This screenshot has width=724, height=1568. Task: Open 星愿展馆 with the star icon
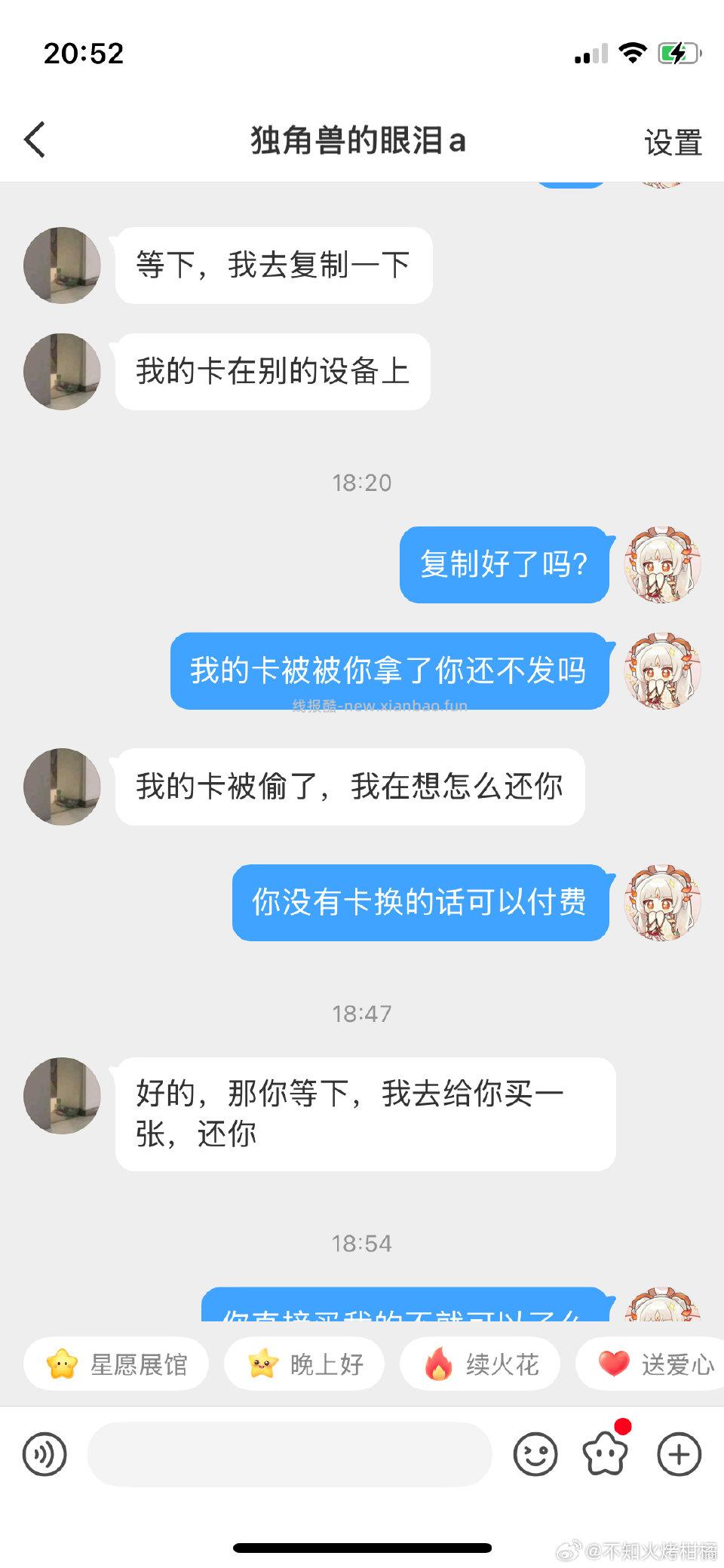pyautogui.click(x=117, y=1364)
